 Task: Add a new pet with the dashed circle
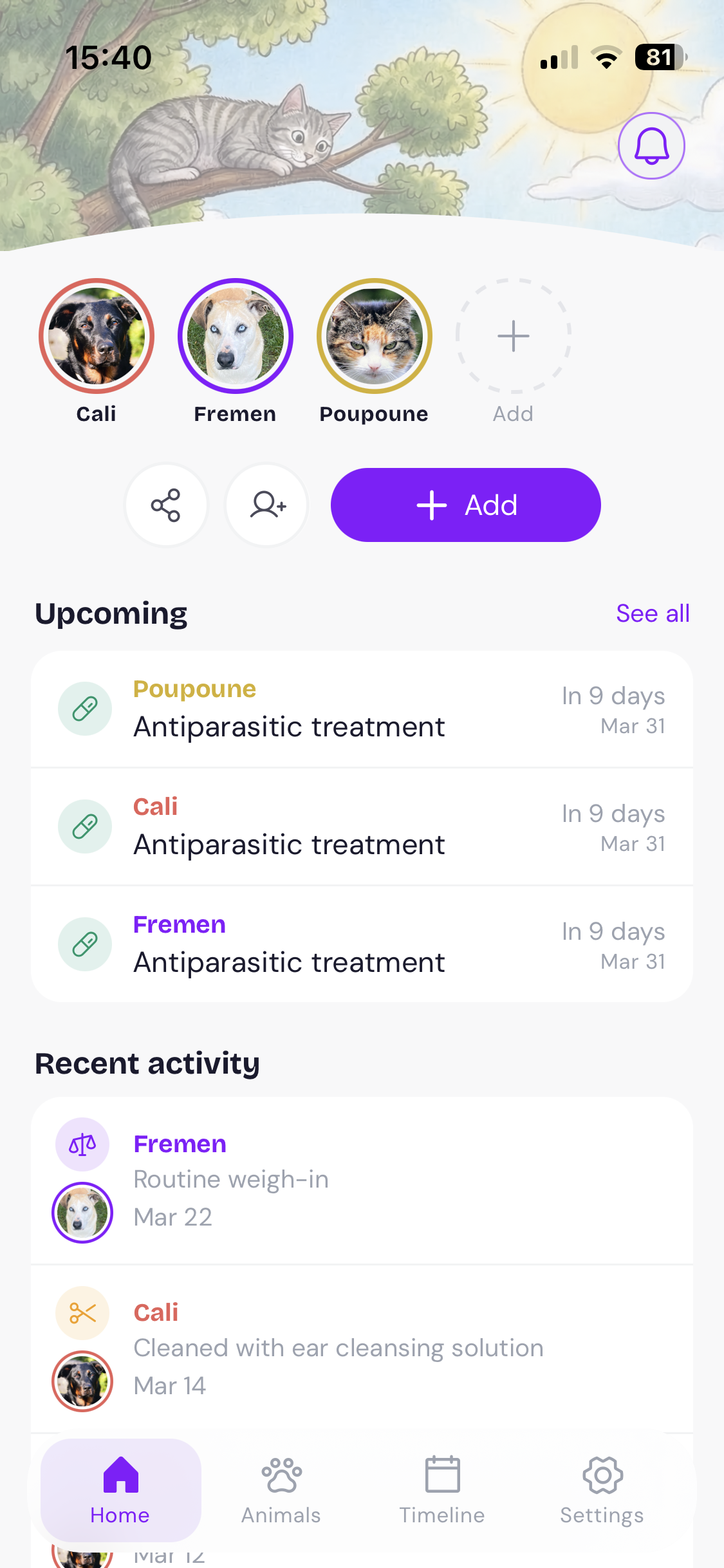click(514, 336)
